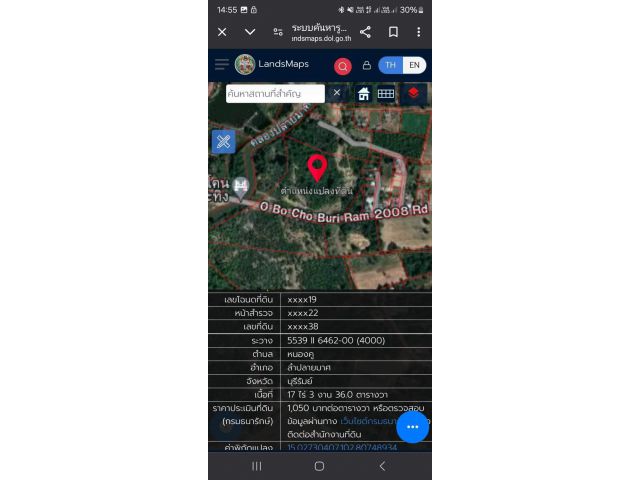Image resolution: width=640 pixels, height=480 pixels.
Task: Open the grid tool on the map toolbar
Action: click(x=386, y=94)
